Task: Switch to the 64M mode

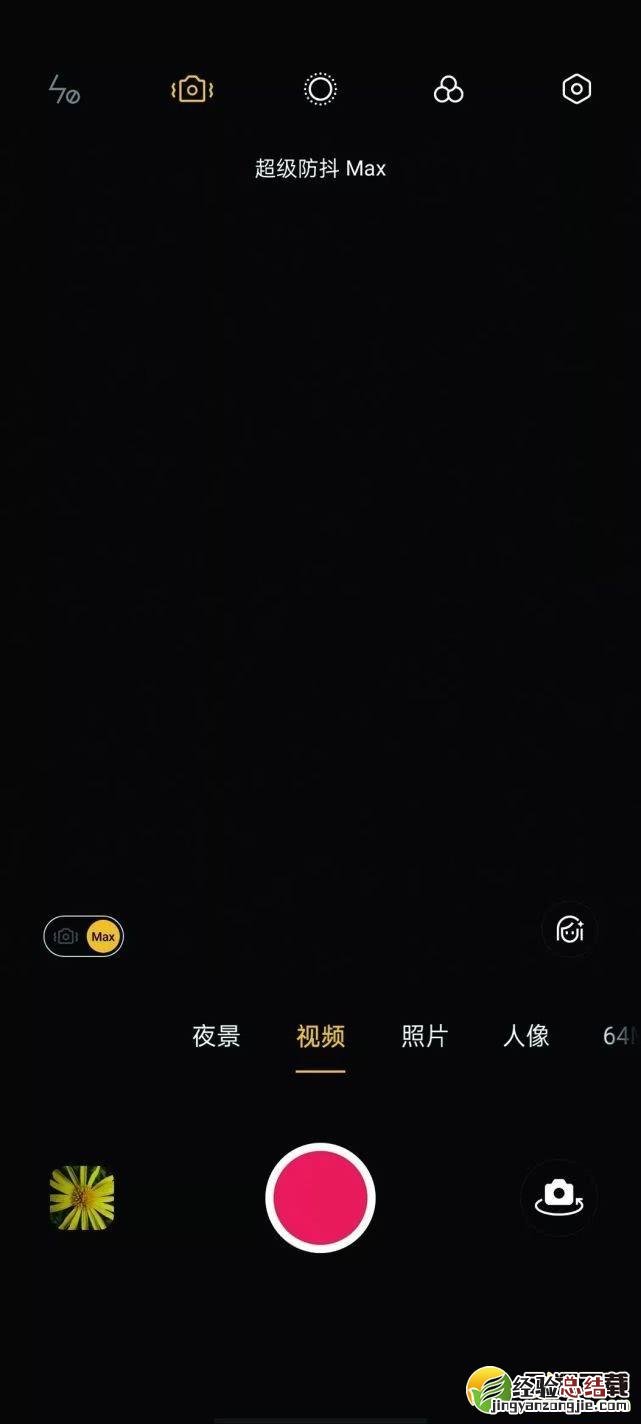Action: click(x=619, y=1036)
